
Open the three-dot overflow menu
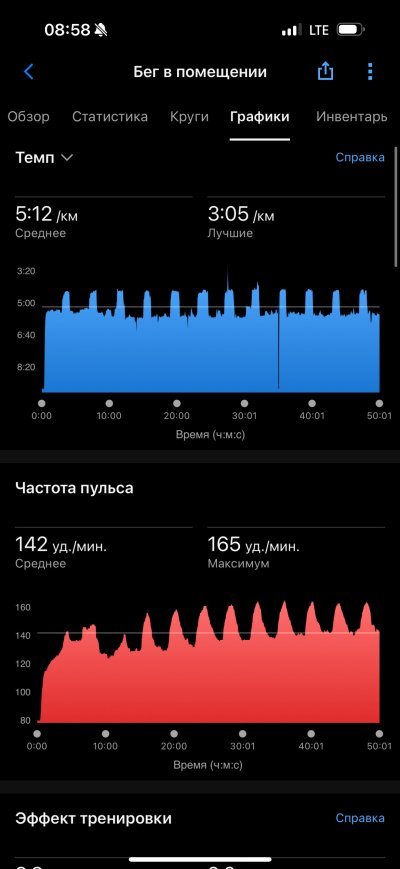pyautogui.click(x=370, y=71)
